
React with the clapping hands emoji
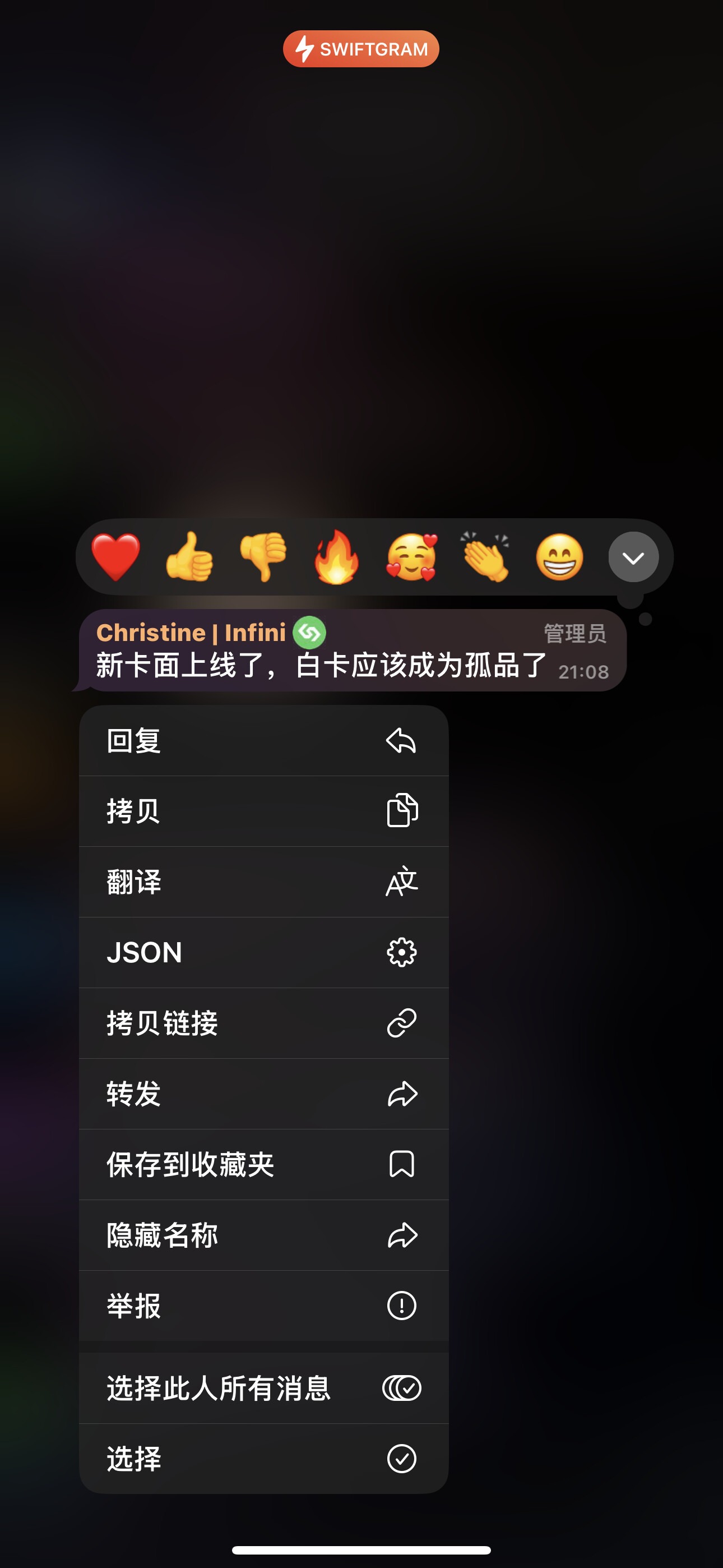click(485, 557)
